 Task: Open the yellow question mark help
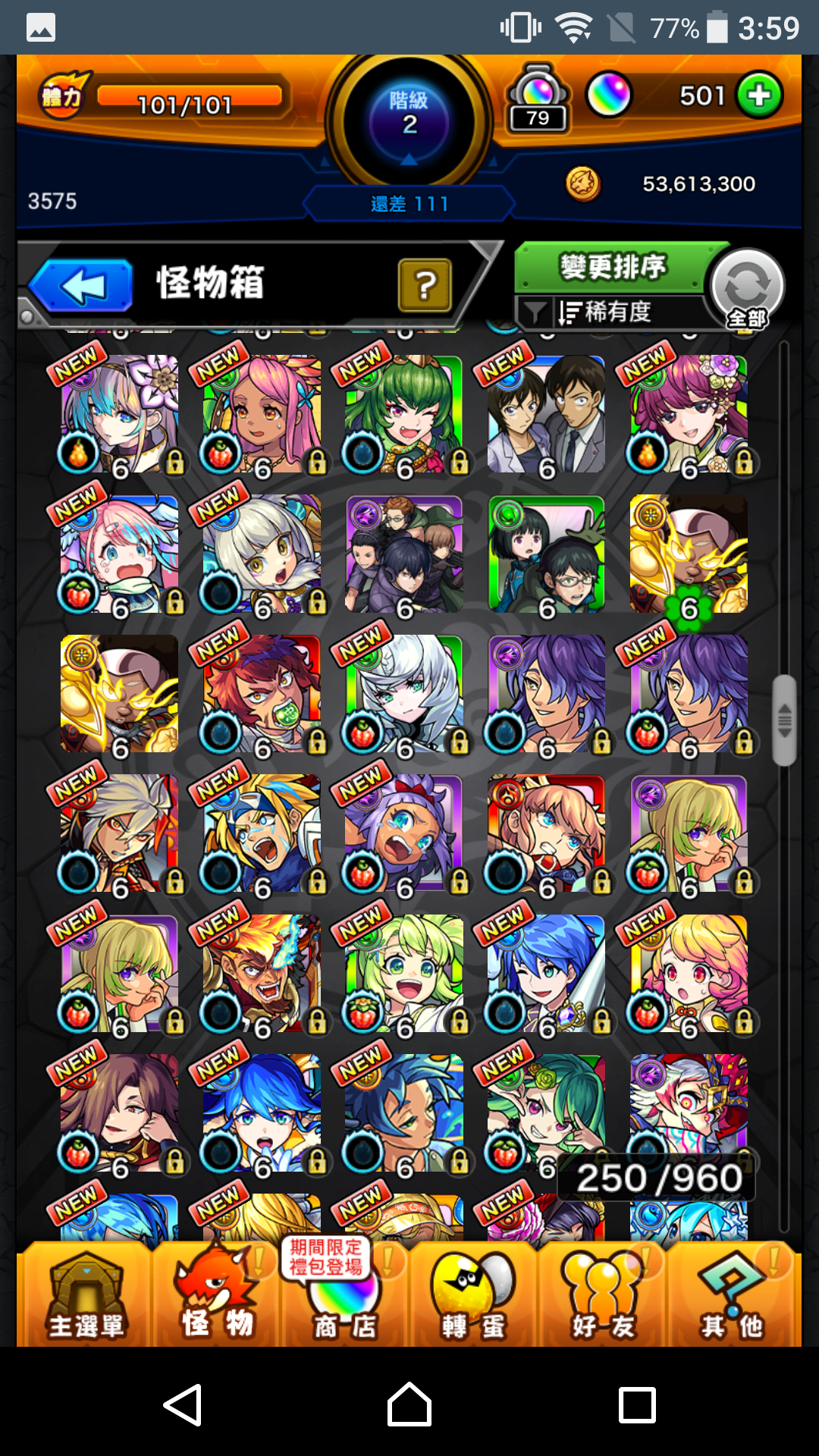coord(425,285)
